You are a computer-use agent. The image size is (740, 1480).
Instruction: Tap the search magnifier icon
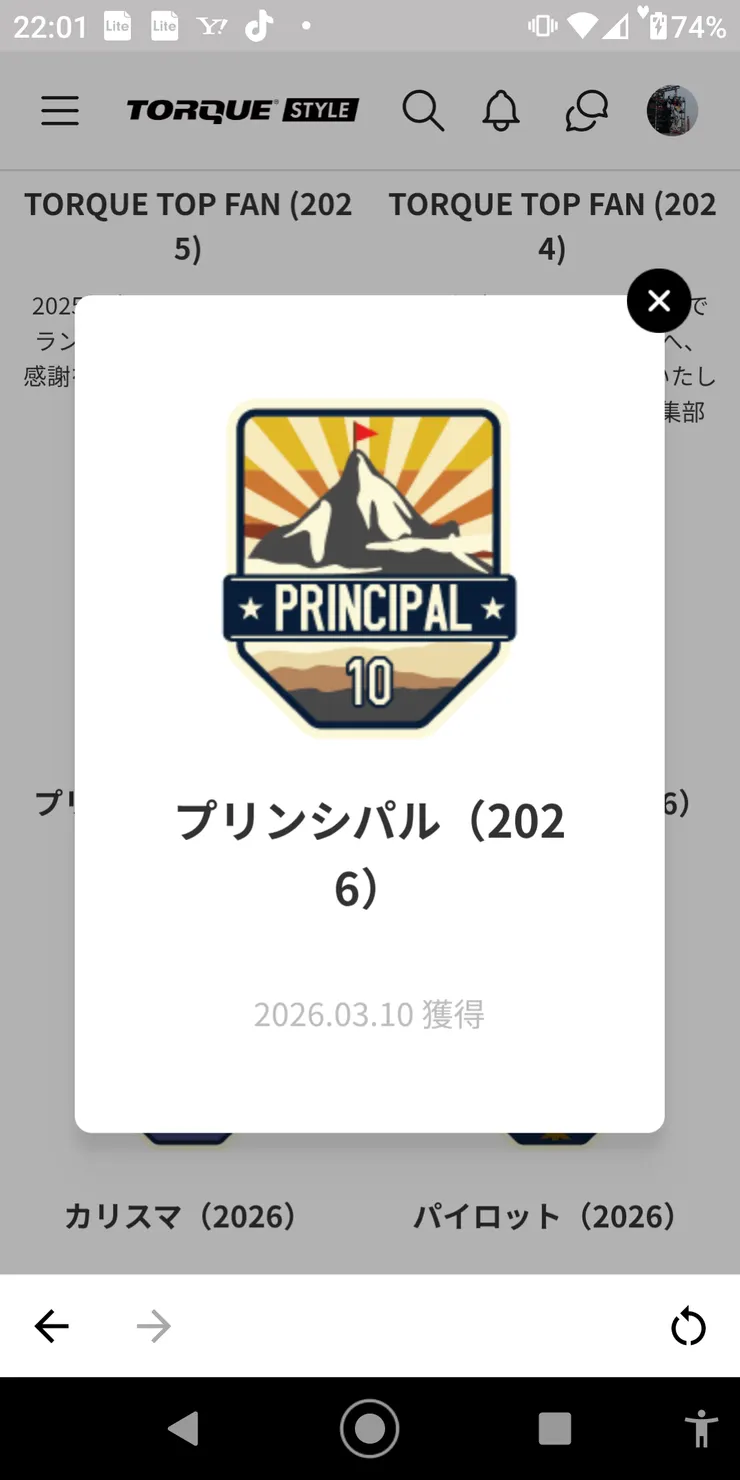point(423,111)
